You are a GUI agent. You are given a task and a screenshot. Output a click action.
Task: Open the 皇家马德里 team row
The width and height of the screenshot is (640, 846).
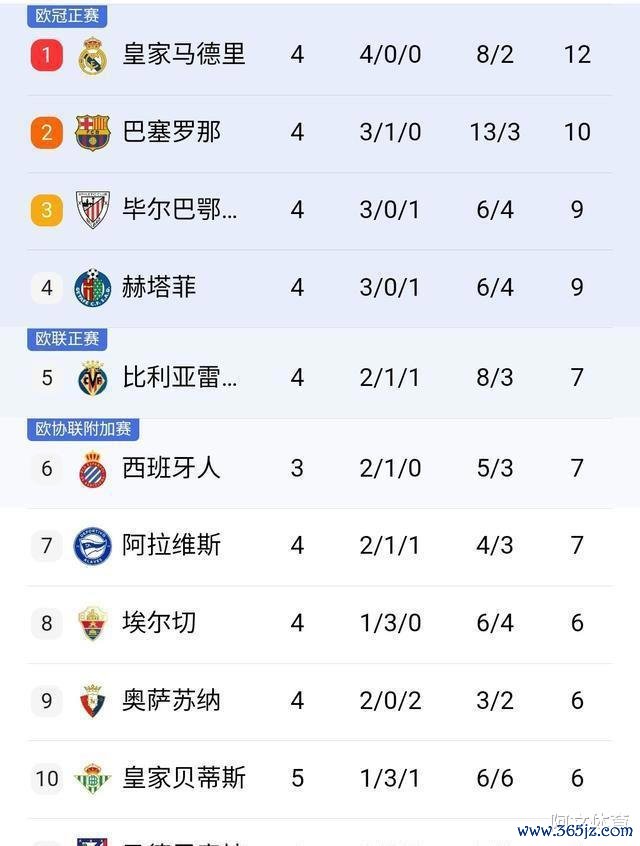[184, 54]
